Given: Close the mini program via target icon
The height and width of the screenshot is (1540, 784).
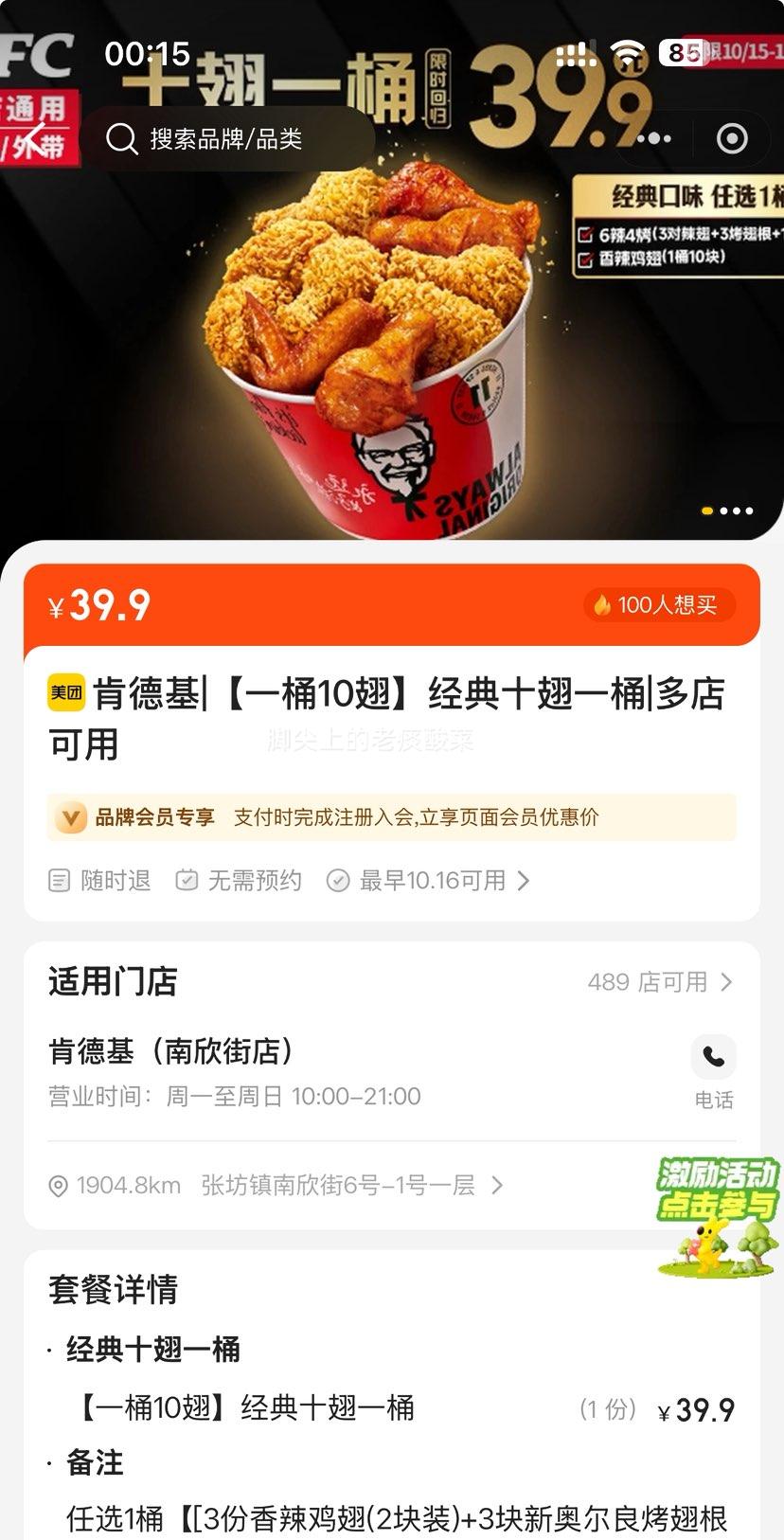Looking at the screenshot, I should point(732,139).
